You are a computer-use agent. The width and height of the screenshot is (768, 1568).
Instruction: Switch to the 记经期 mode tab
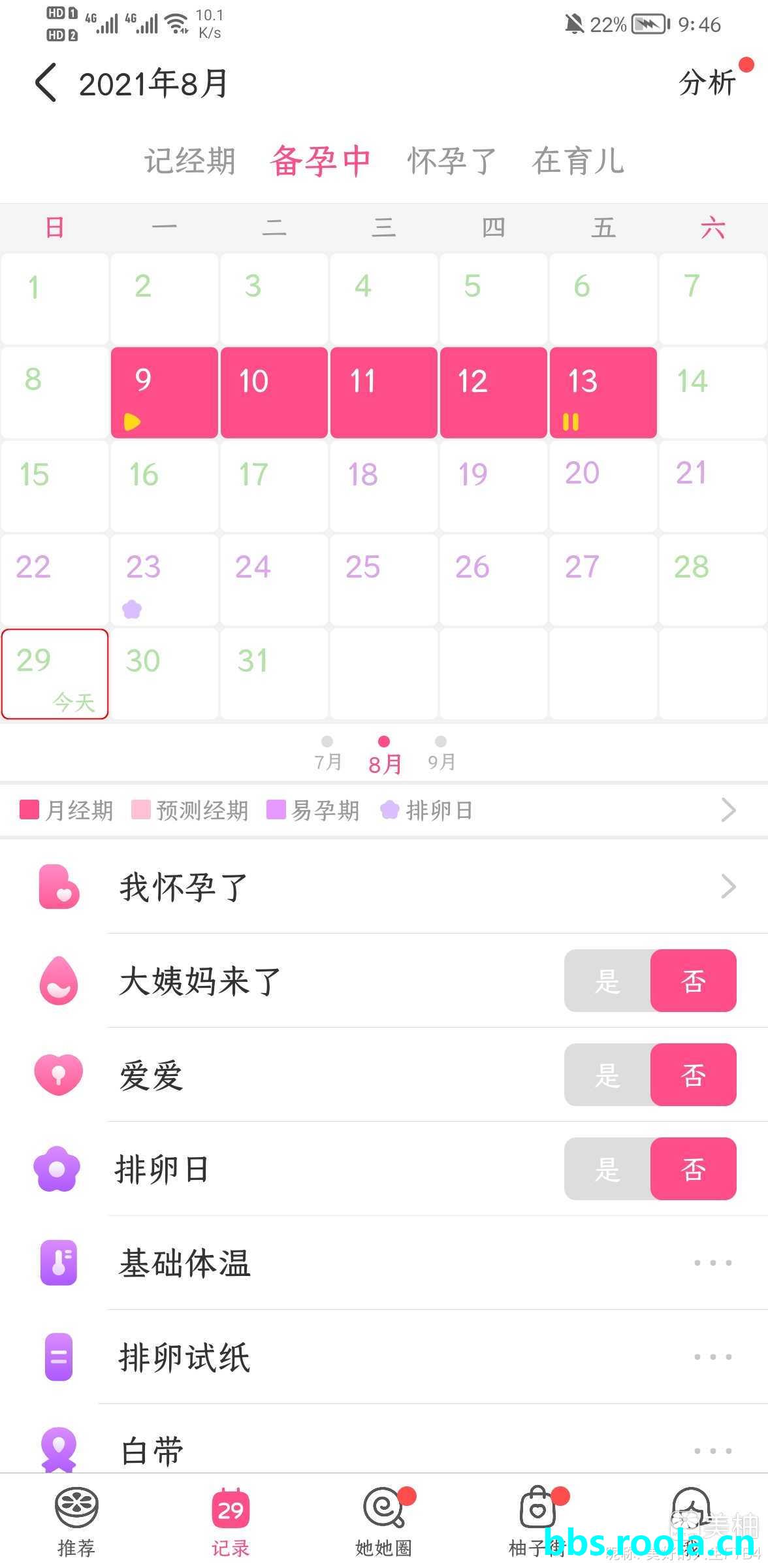coord(189,161)
